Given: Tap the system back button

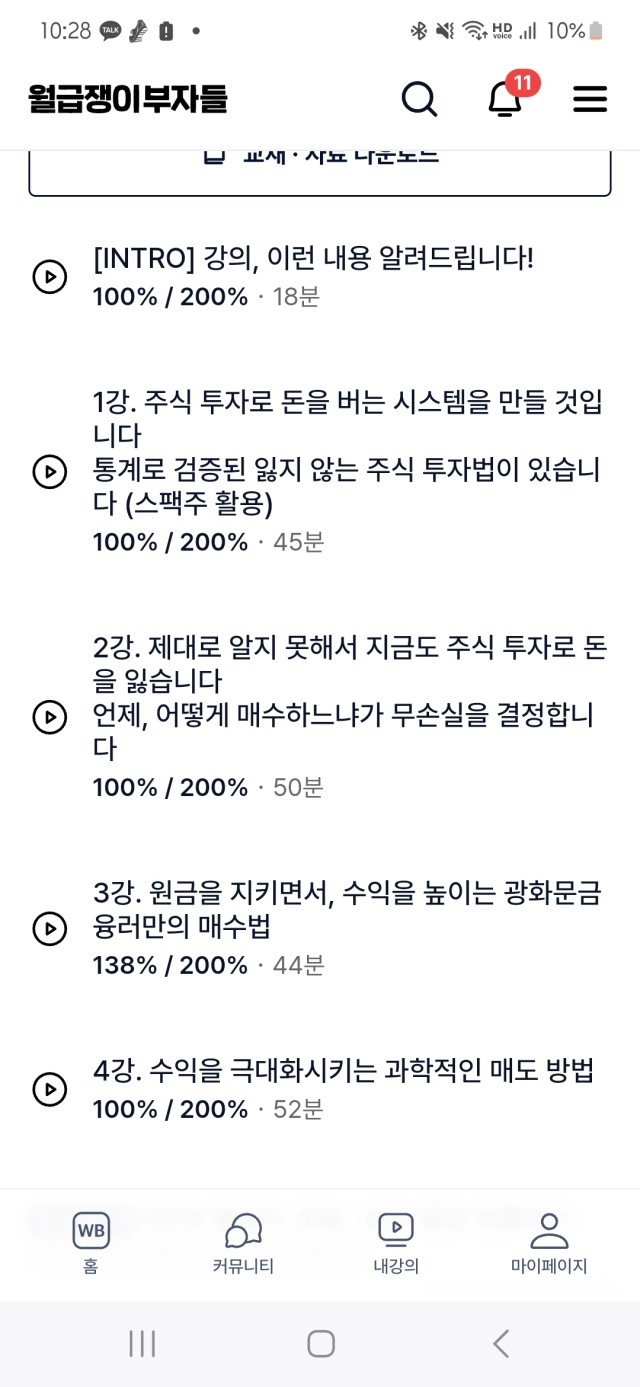Looking at the screenshot, I should pos(501,1343).
